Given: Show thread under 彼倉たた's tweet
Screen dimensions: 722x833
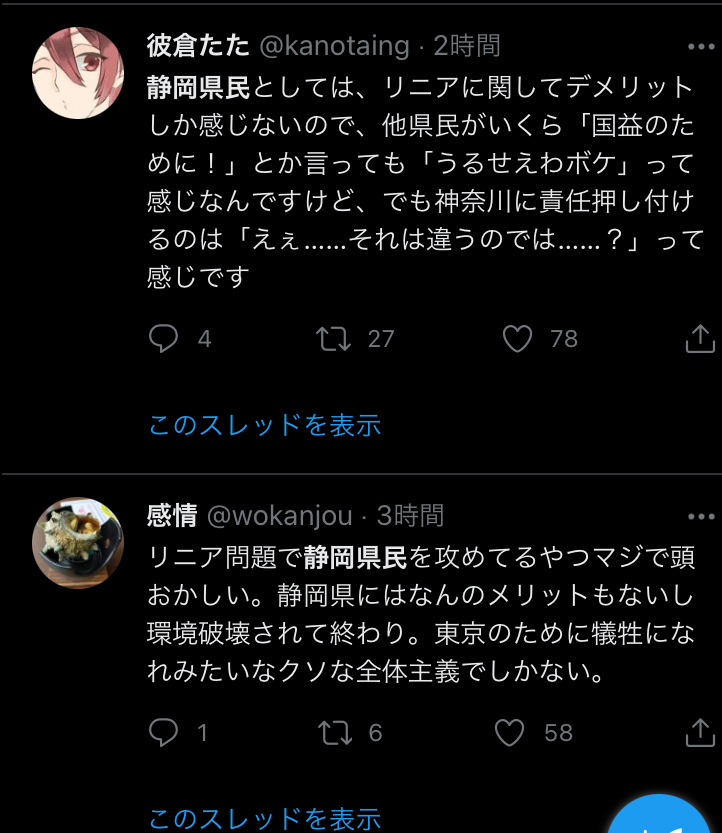Looking at the screenshot, I should coord(265,424).
